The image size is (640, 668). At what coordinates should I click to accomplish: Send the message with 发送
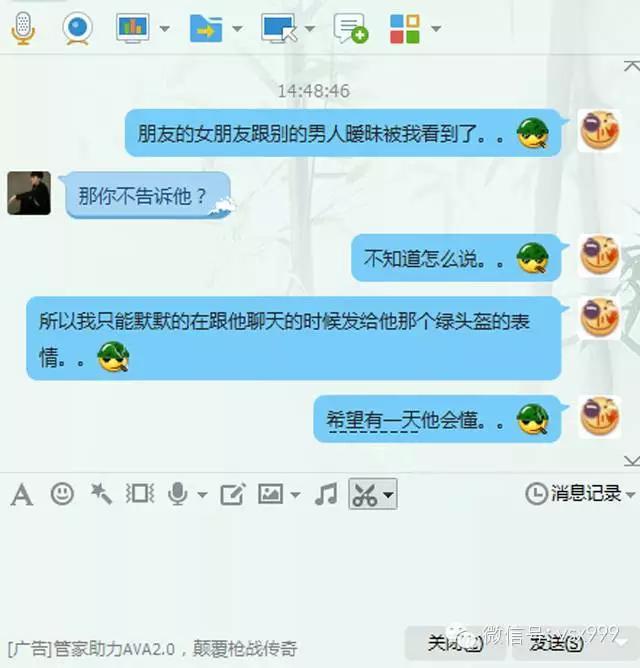click(549, 643)
